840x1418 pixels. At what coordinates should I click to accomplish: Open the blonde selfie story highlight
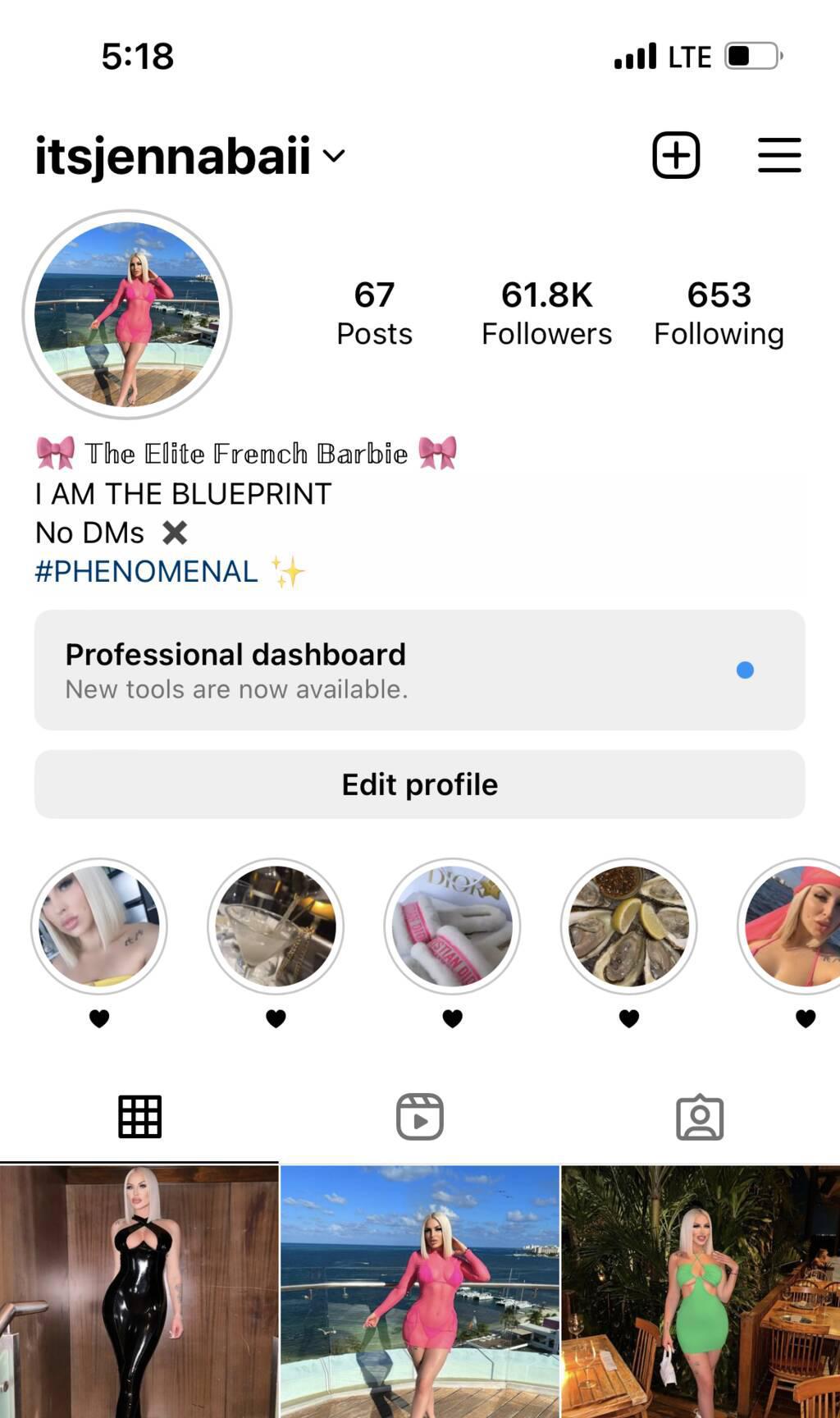coord(99,926)
